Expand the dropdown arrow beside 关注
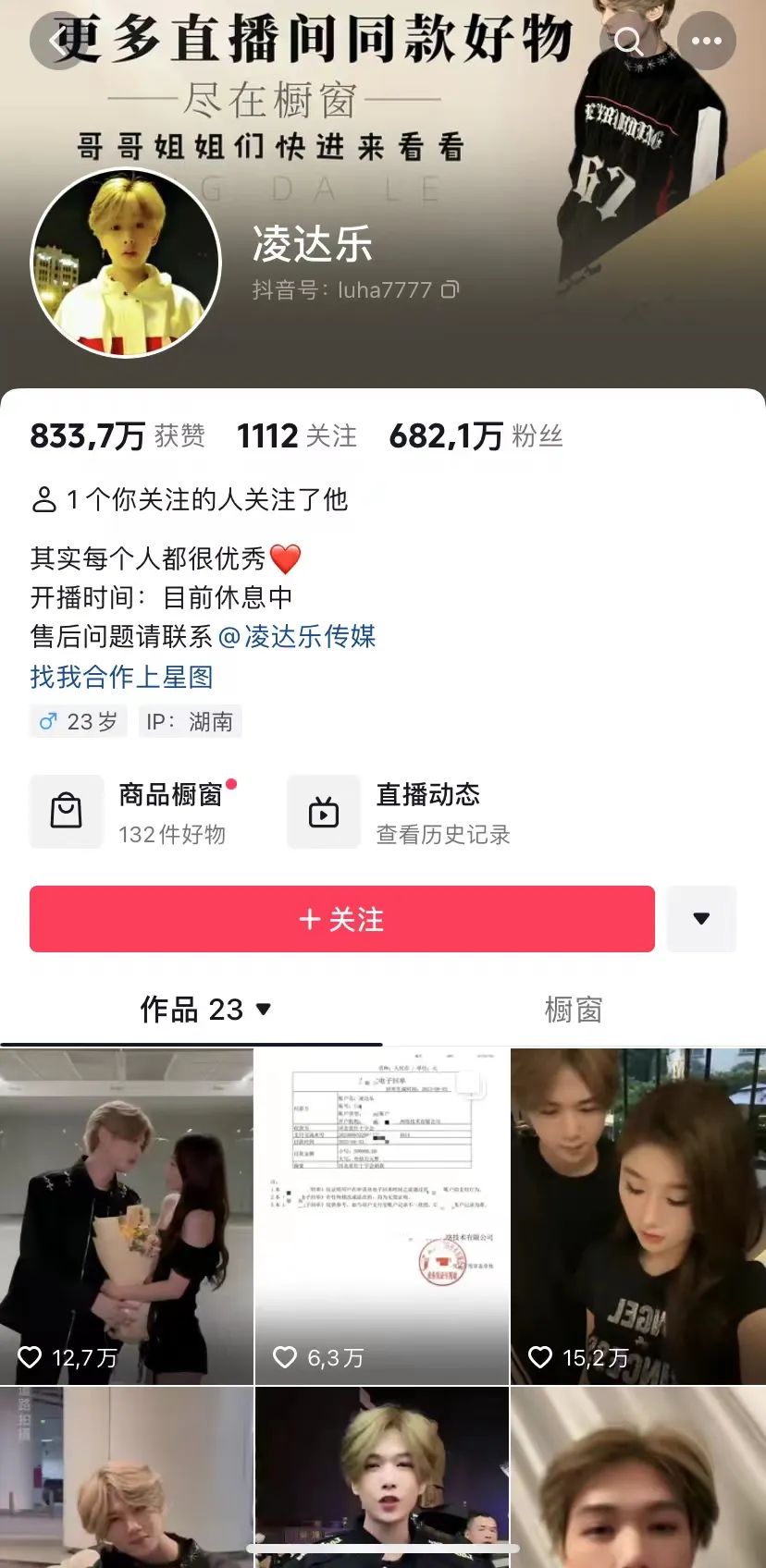Screen dimensions: 766x1568 click(x=701, y=919)
